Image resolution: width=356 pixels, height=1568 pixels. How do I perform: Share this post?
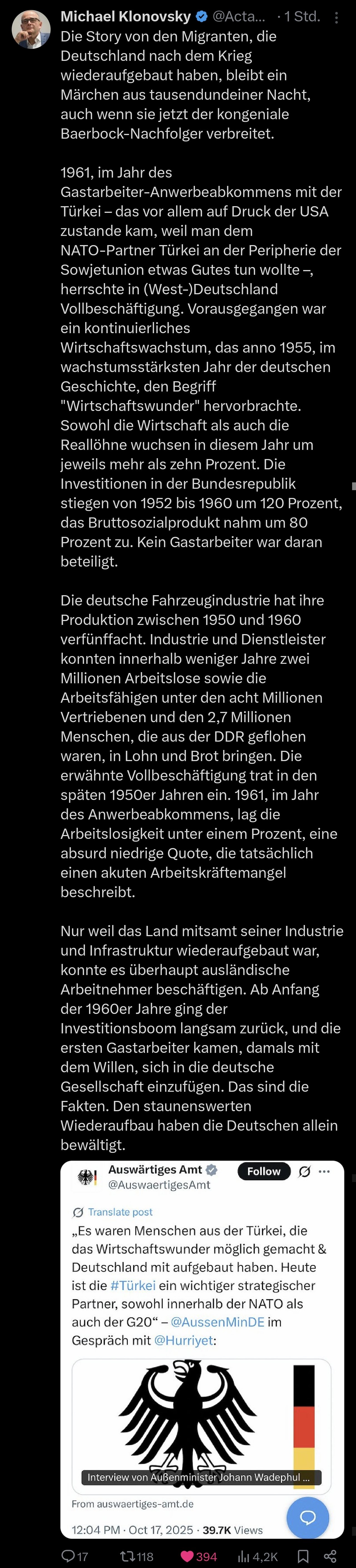point(330,1556)
